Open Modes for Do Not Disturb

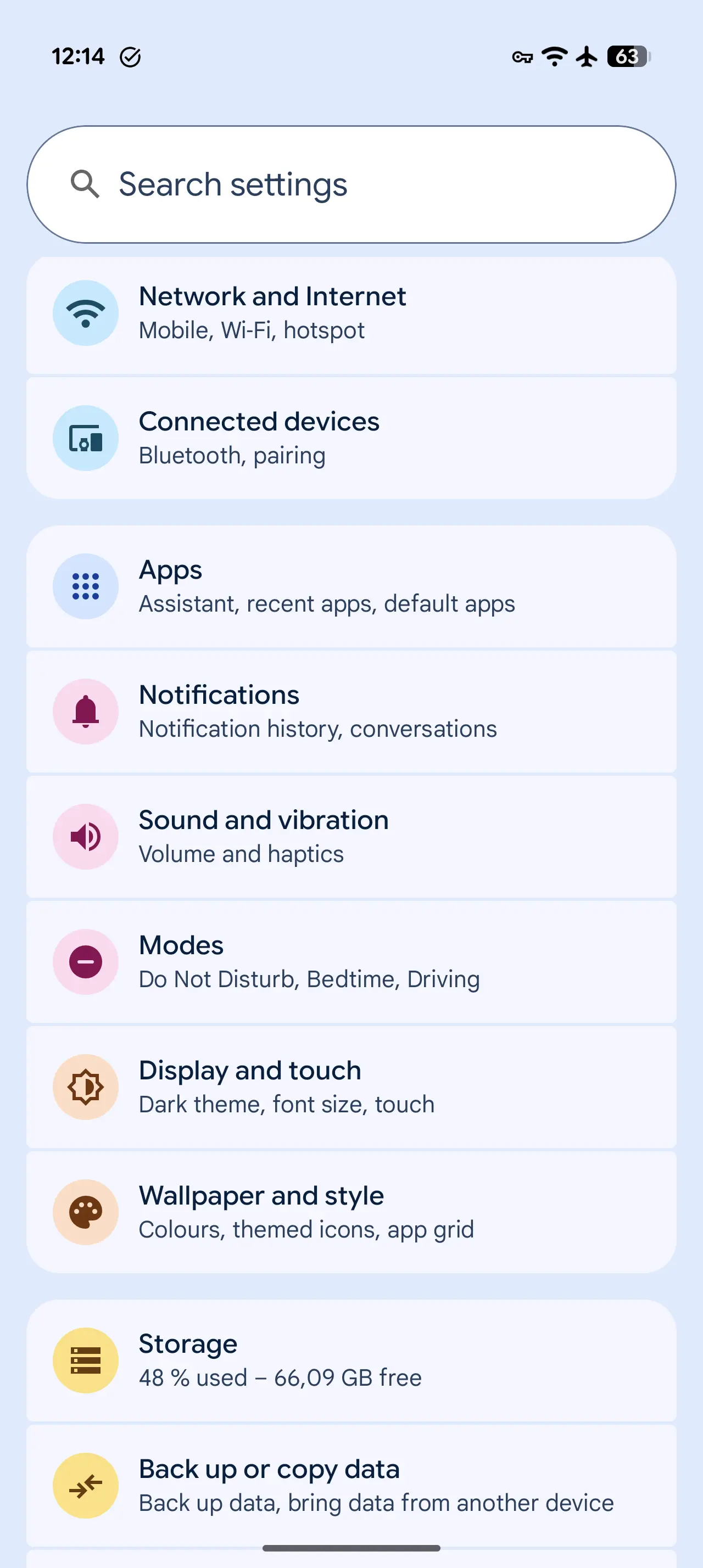[x=351, y=962]
